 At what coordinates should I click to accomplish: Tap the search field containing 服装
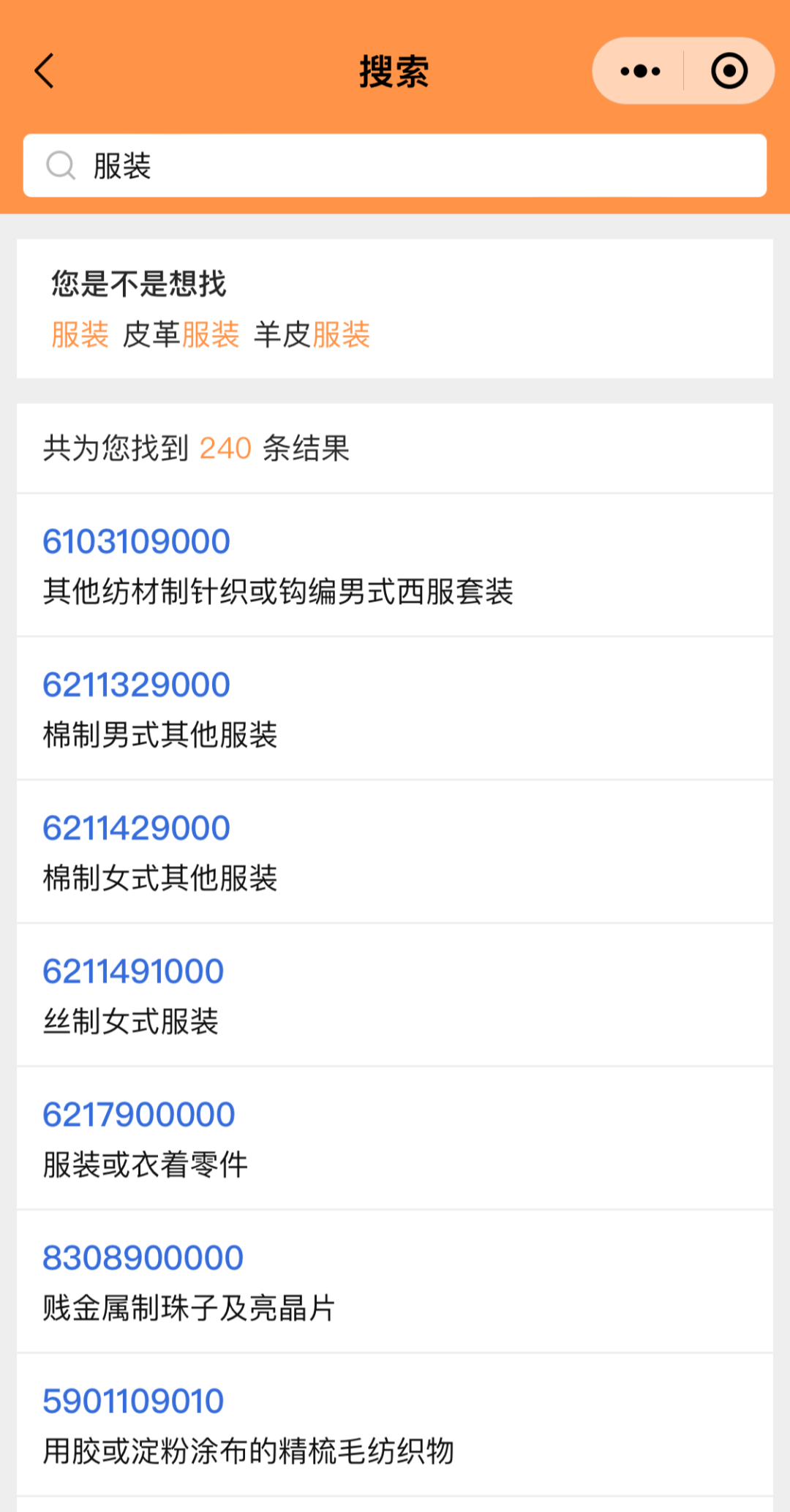pos(395,165)
